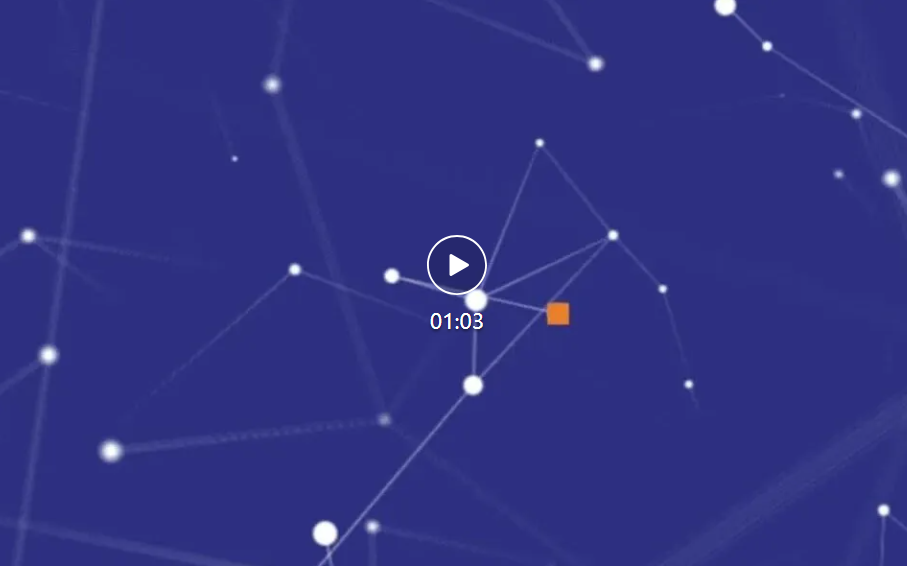
Task: Play the 01:03 video
Action: 457,265
